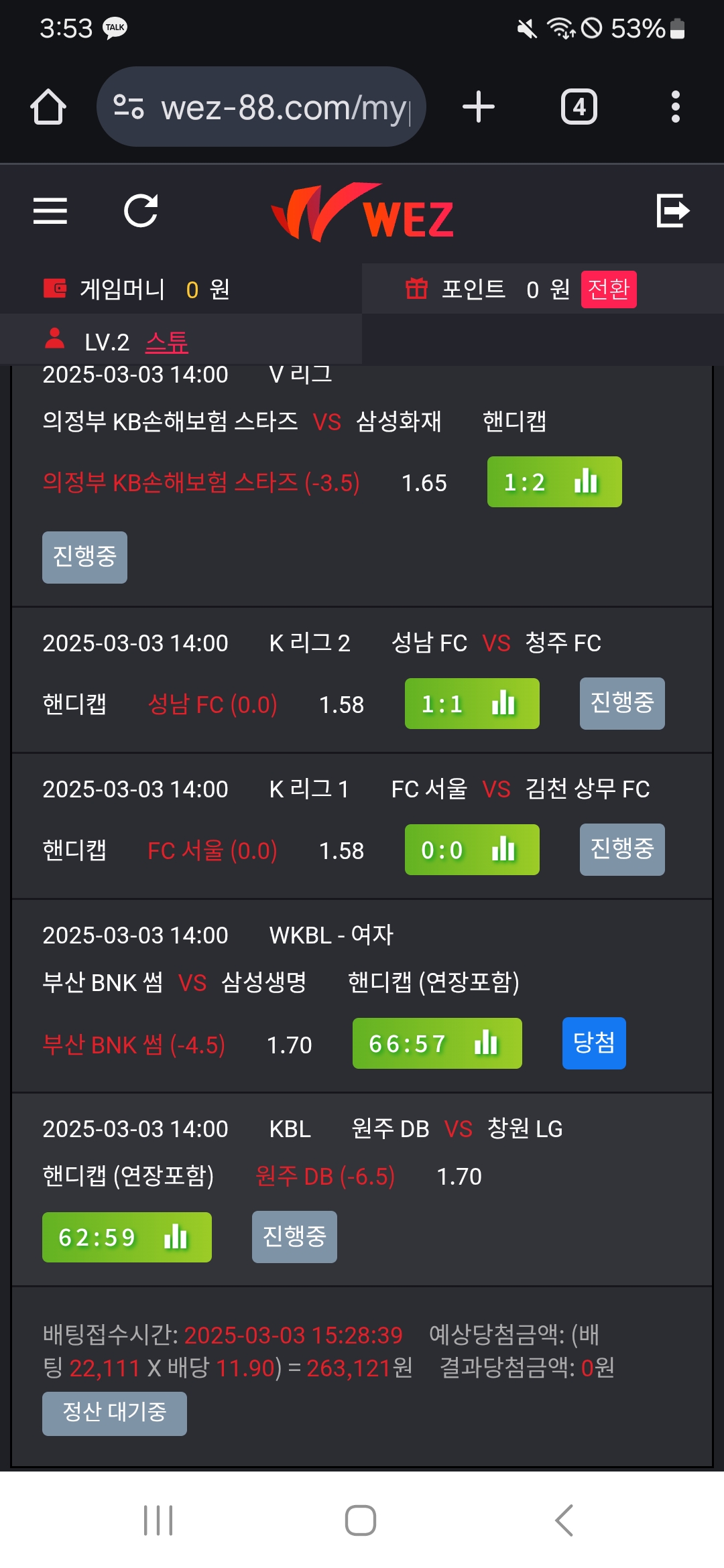Show the open tabs switcher
The height and width of the screenshot is (1568, 724).
pos(579,107)
